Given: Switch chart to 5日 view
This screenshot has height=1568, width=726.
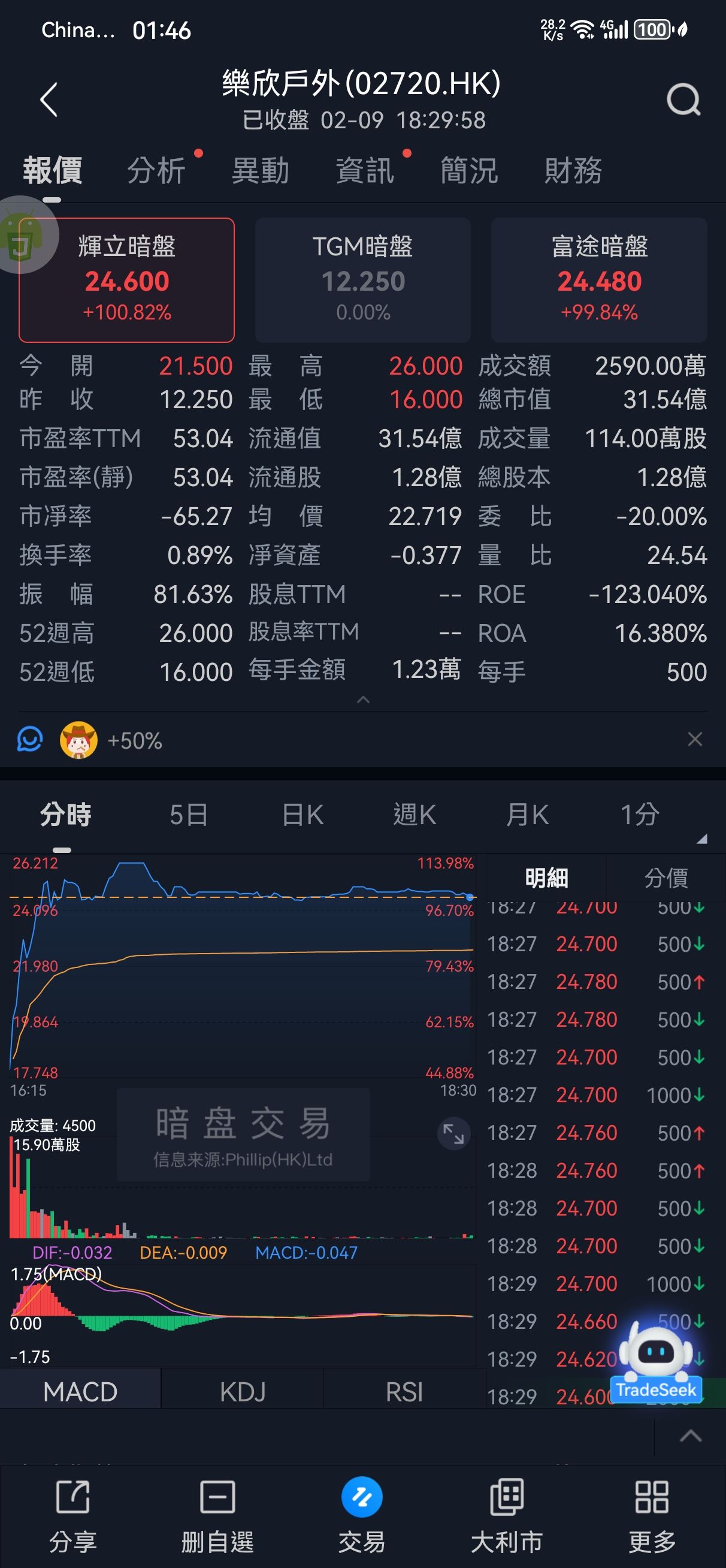Looking at the screenshot, I should [189, 815].
